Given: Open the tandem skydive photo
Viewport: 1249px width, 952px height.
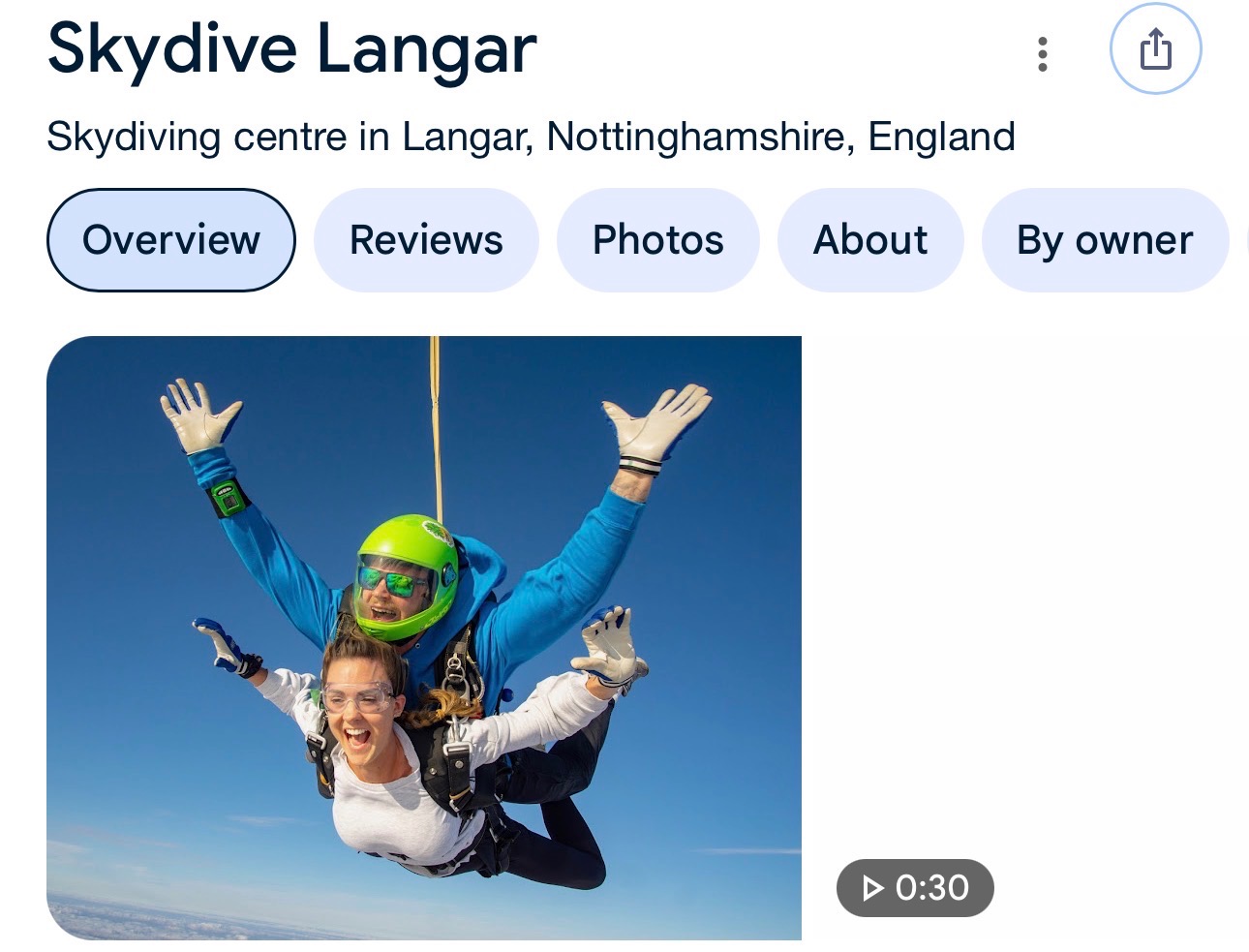Looking at the screenshot, I should click(x=424, y=637).
